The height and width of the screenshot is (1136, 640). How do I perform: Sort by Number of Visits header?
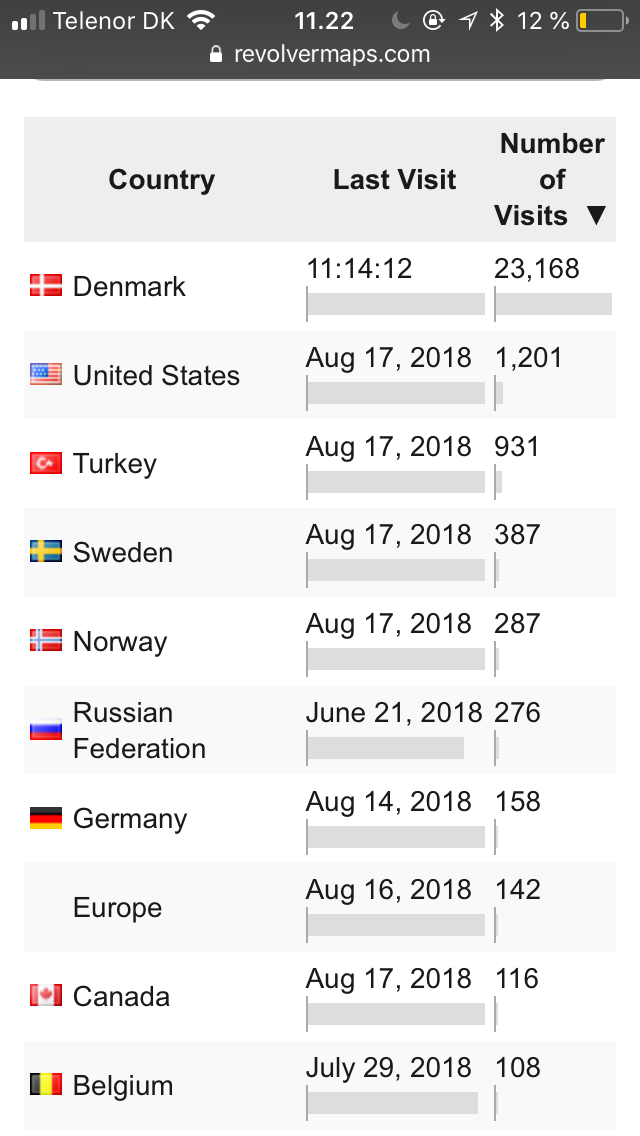(x=551, y=180)
